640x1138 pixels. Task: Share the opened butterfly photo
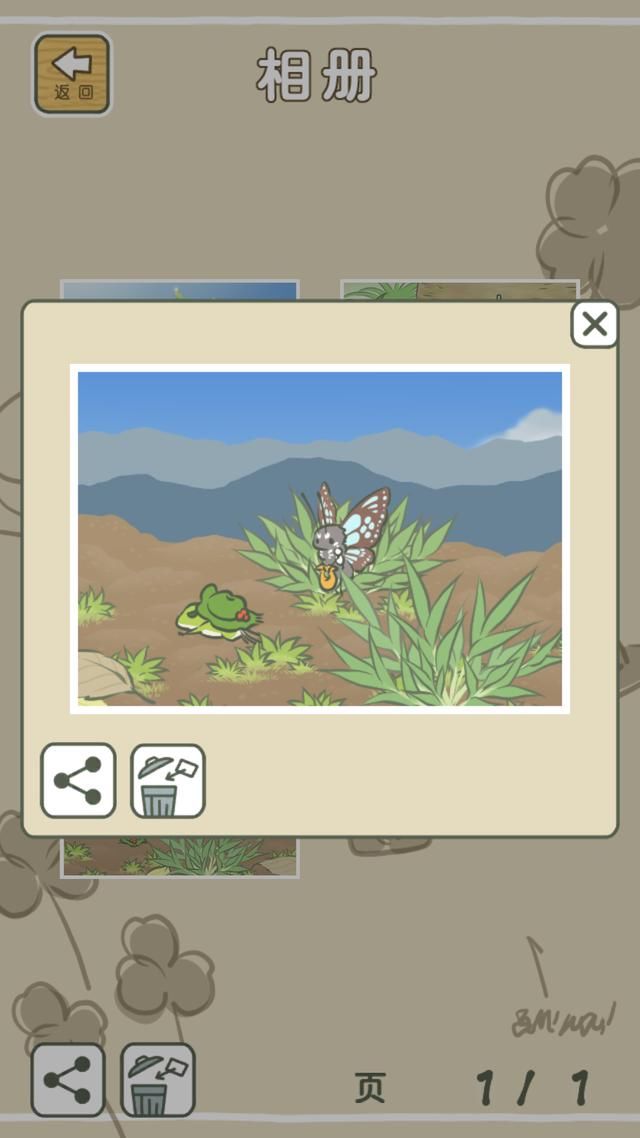point(78,780)
